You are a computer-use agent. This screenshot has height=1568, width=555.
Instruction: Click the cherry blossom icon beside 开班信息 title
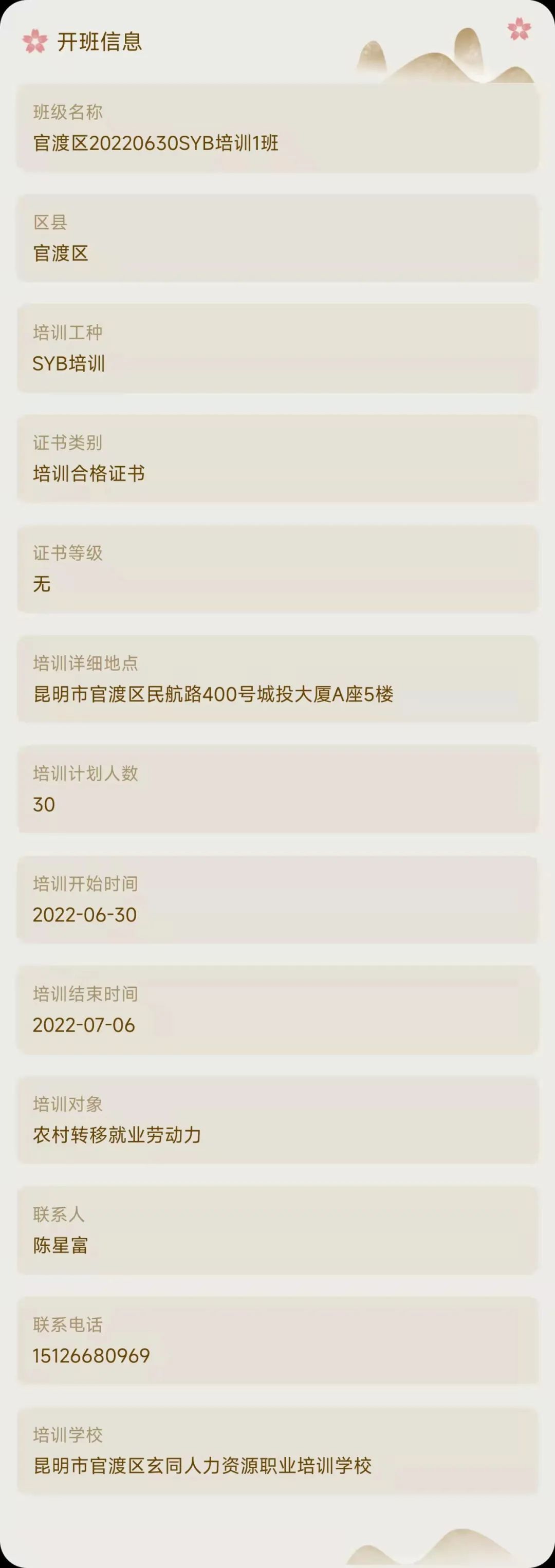(x=36, y=42)
